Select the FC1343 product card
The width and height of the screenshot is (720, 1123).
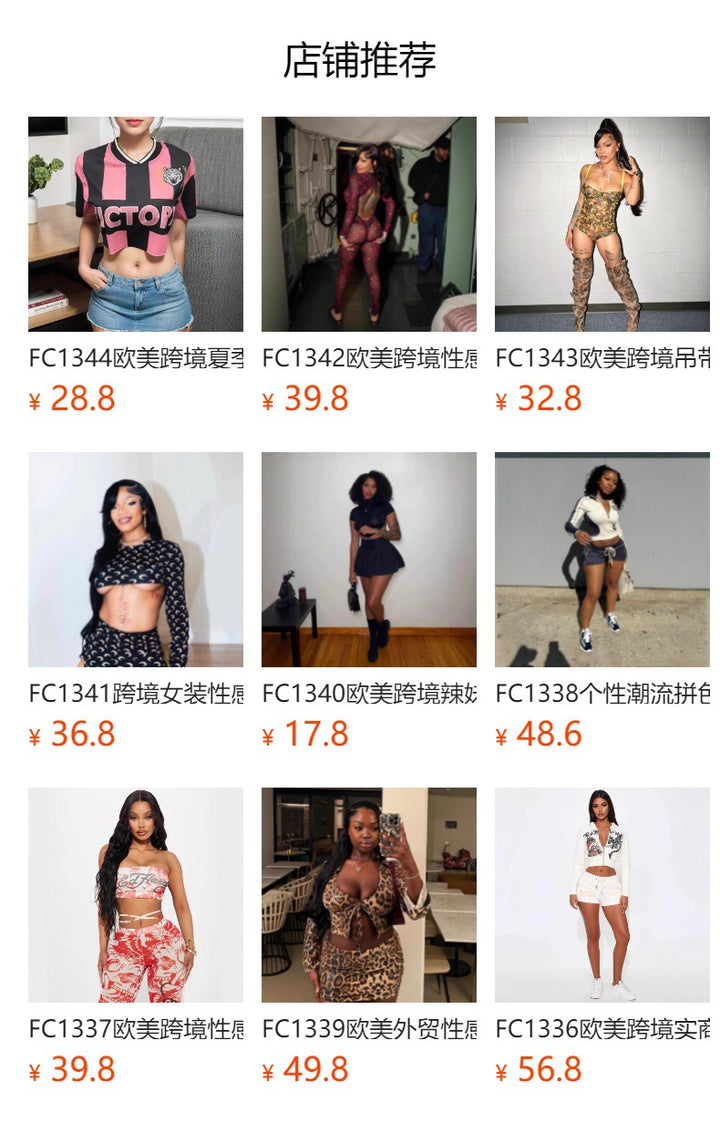(x=602, y=224)
